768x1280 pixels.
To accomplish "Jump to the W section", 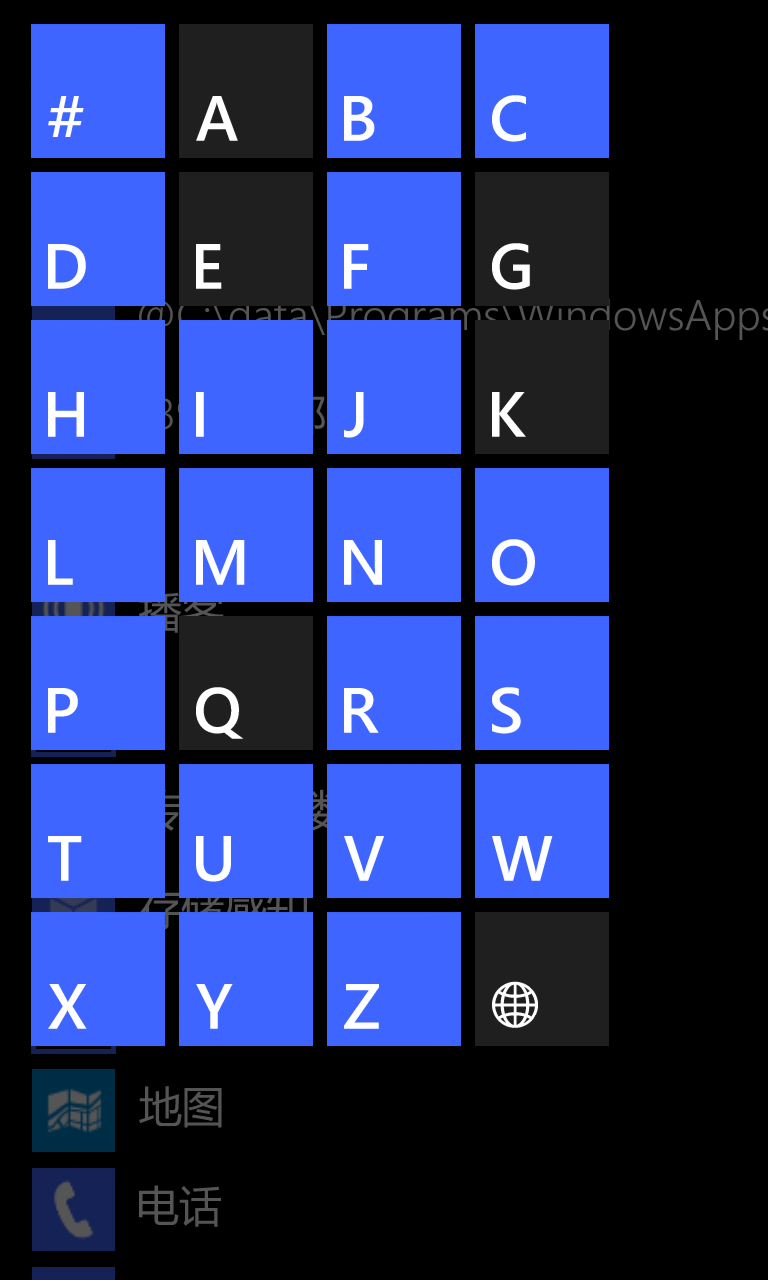I will tap(542, 831).
